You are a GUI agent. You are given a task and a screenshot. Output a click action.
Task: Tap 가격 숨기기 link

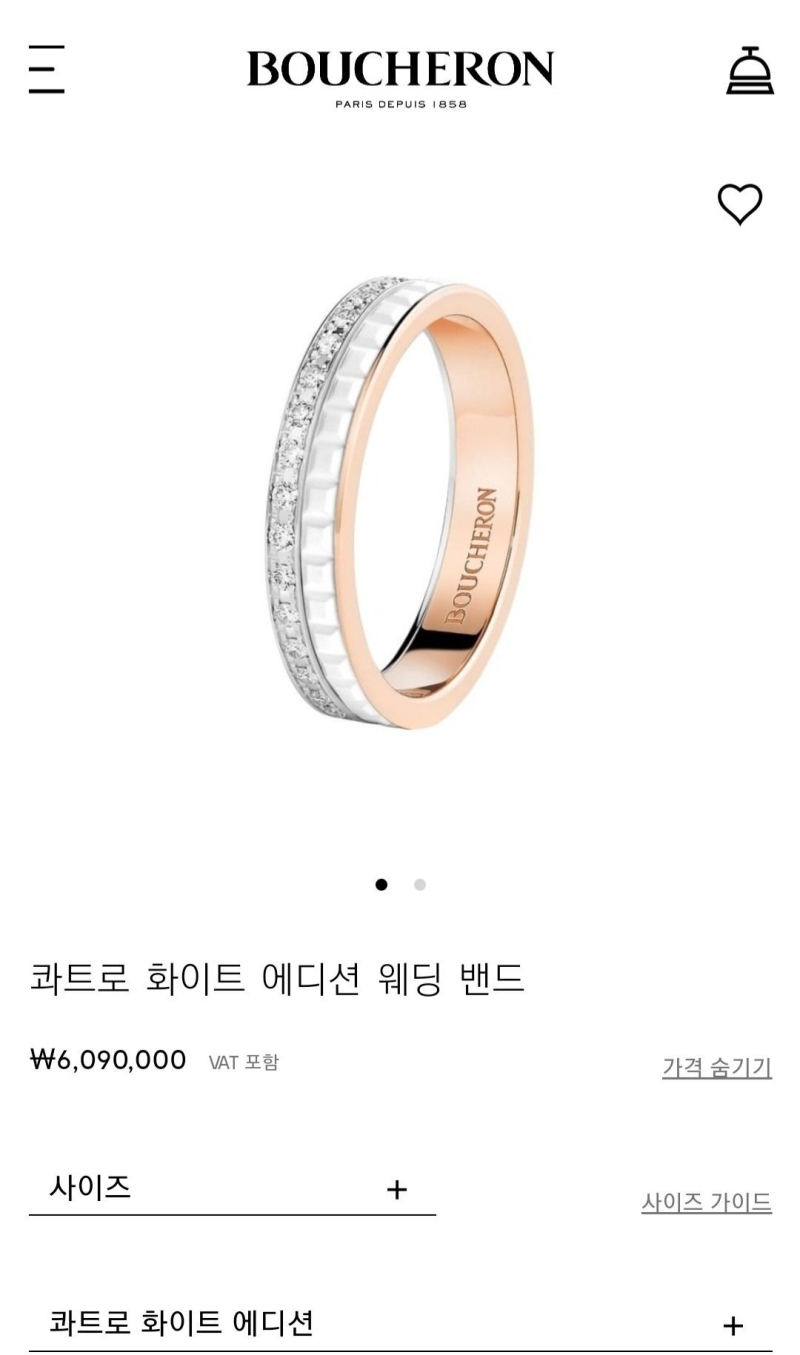[x=716, y=1067]
